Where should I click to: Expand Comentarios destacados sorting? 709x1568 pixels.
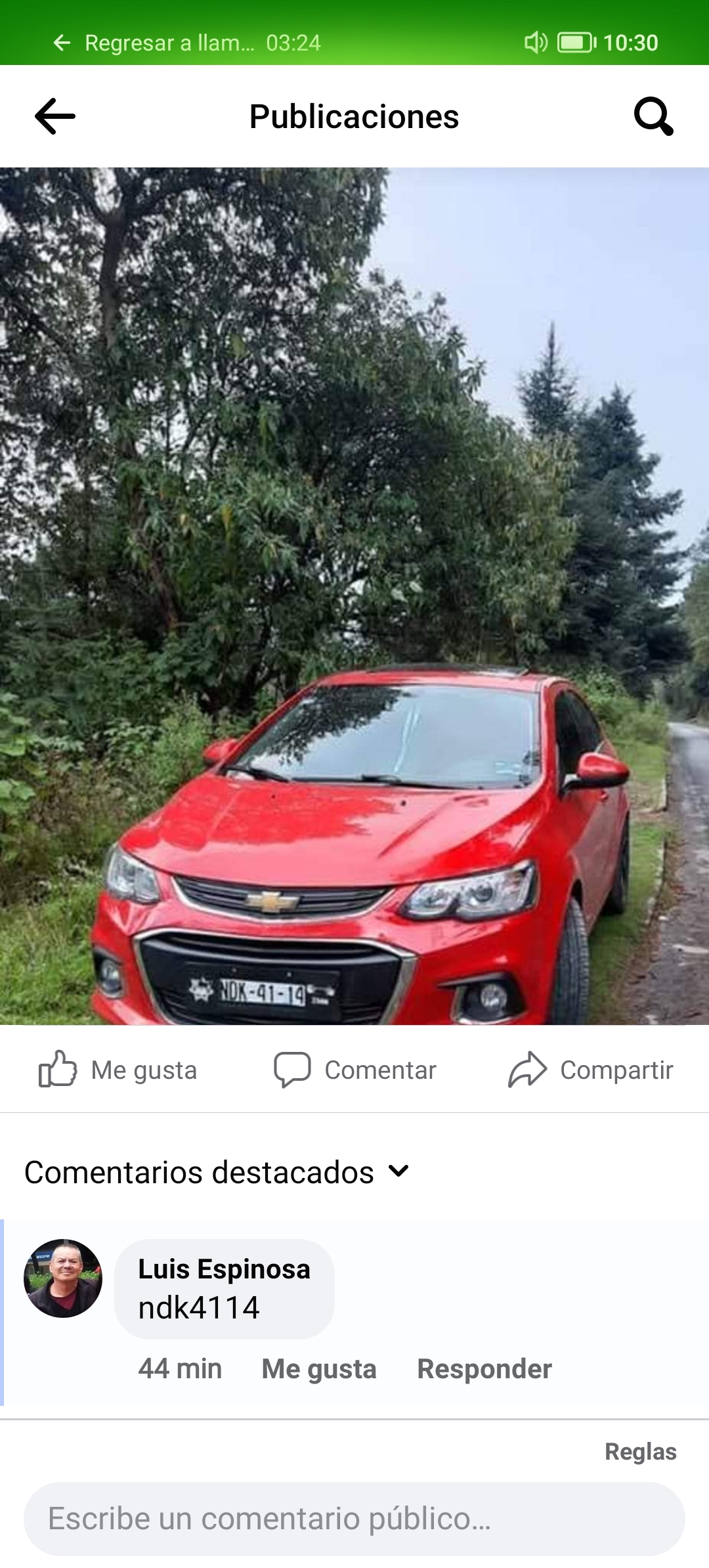217,1172
